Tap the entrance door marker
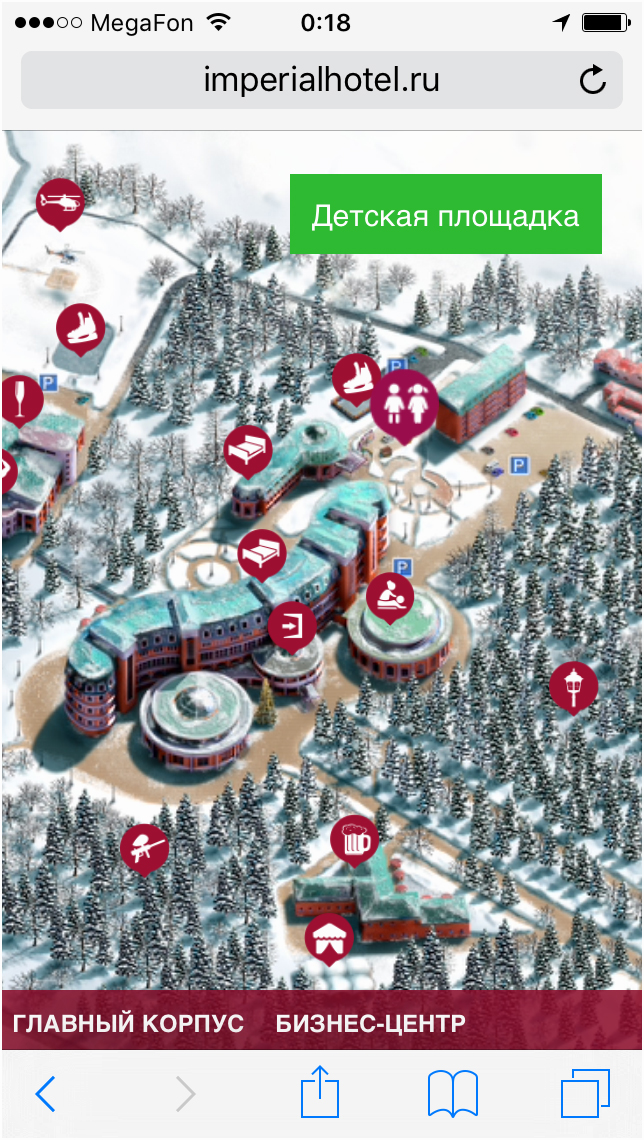644x1140 pixels. [x=292, y=626]
